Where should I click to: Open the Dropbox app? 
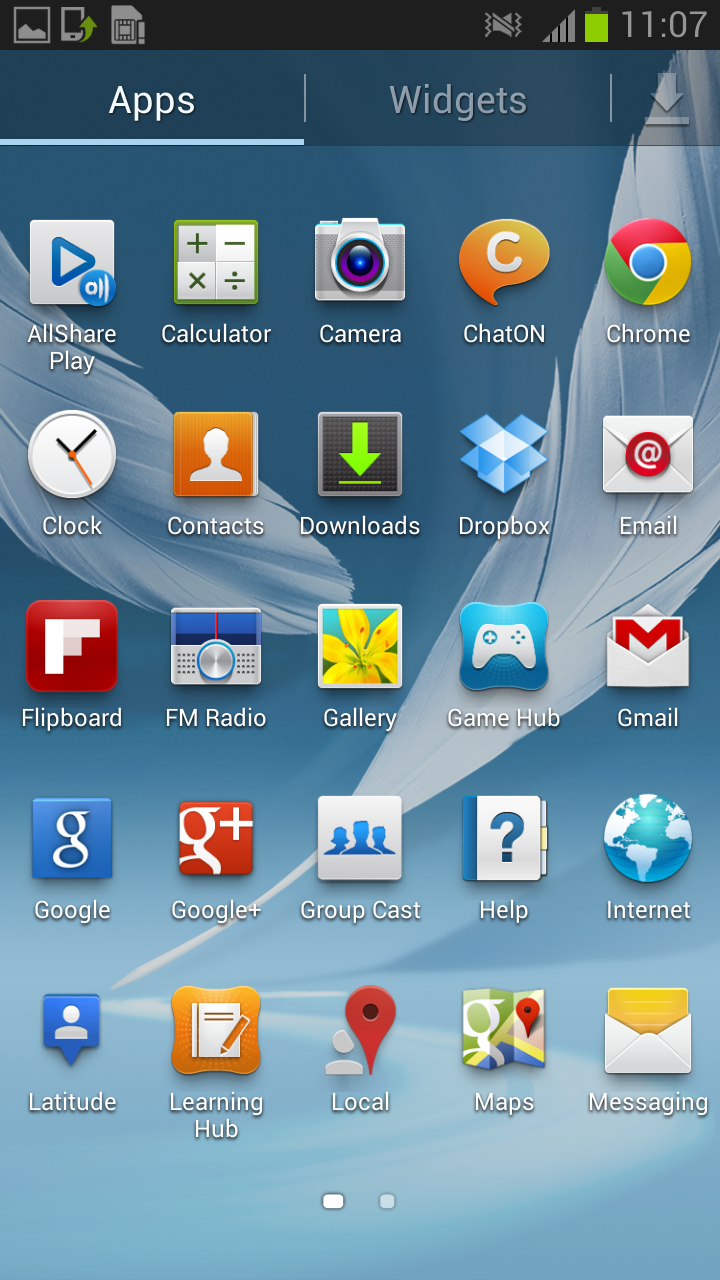pyautogui.click(x=504, y=455)
